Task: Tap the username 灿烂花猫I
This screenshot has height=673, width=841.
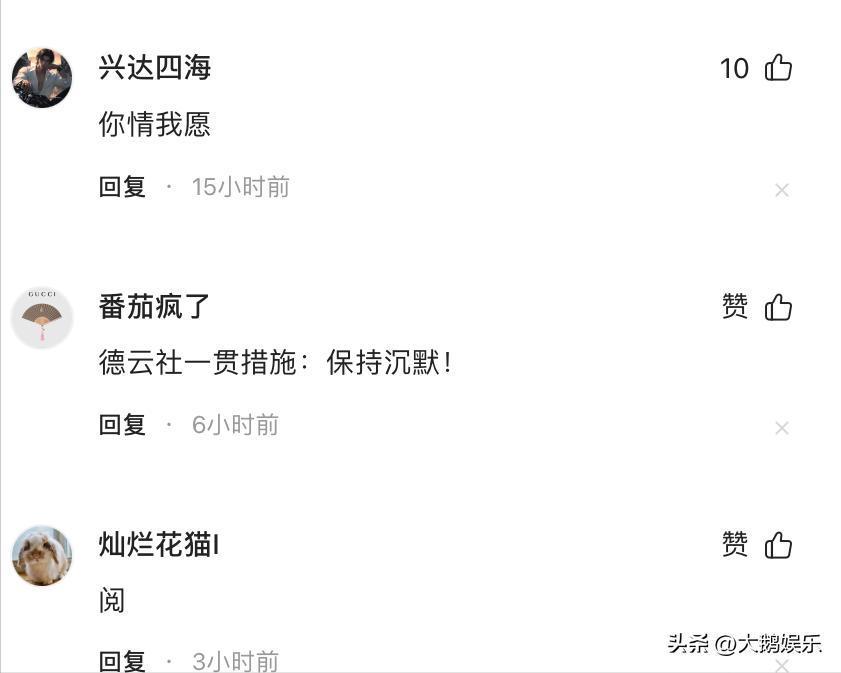Action: (159, 545)
